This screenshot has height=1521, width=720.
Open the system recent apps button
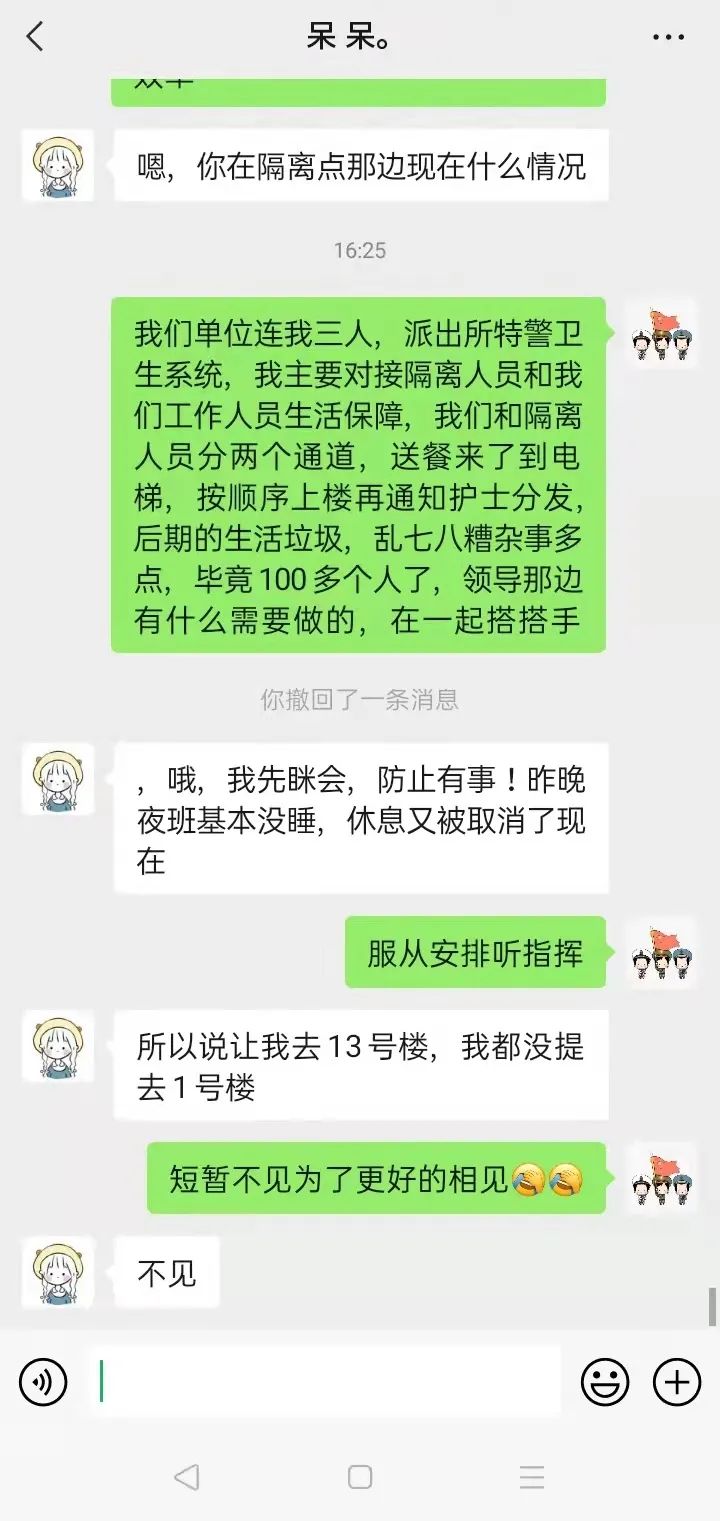pyautogui.click(x=532, y=1477)
